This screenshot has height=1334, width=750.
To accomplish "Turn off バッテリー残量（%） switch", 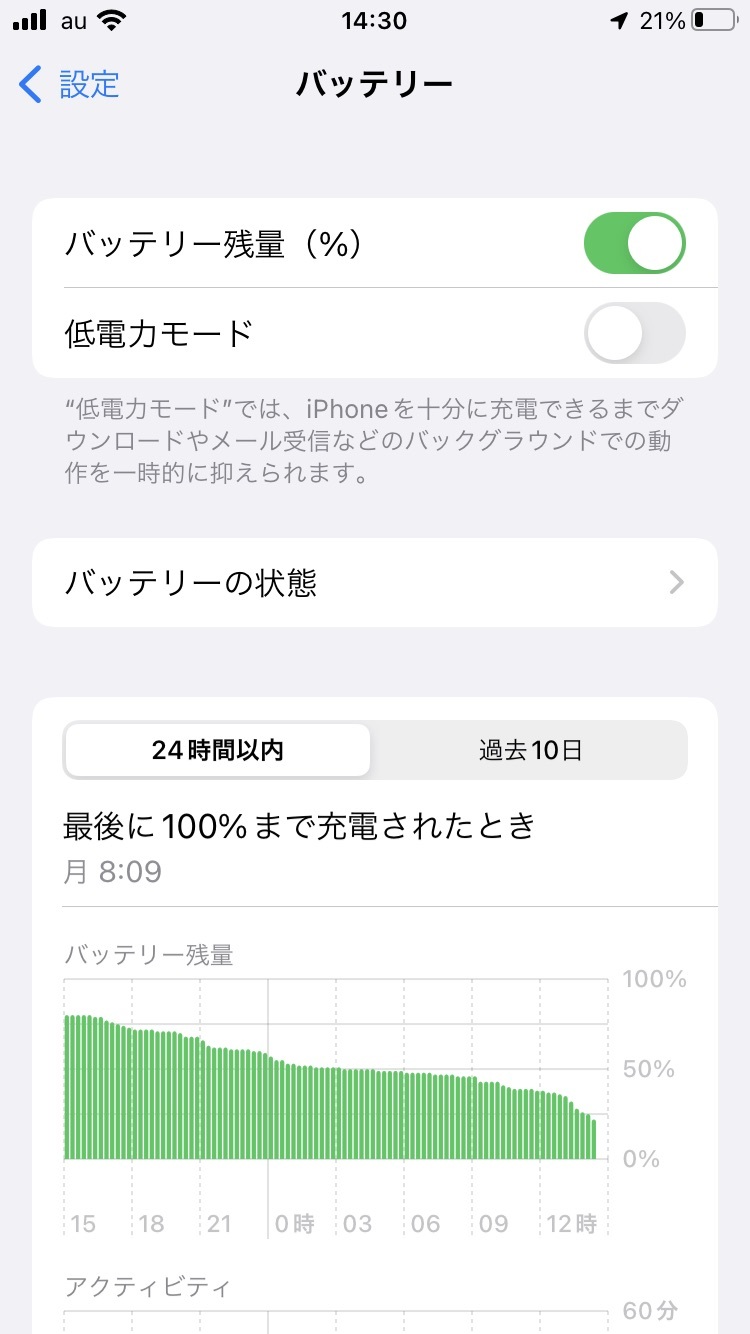I will pos(635,243).
